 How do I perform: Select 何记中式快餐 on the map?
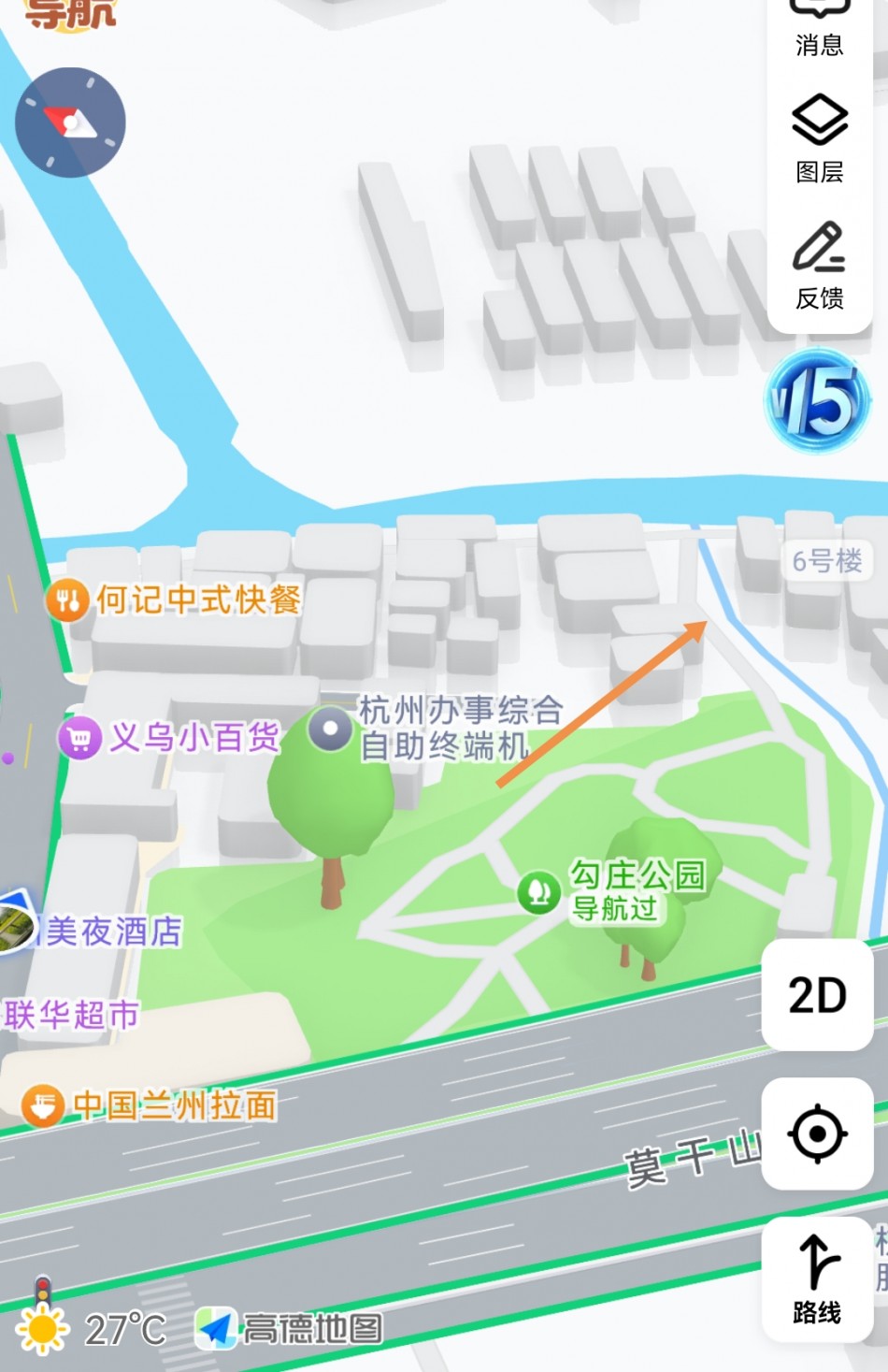click(67, 600)
